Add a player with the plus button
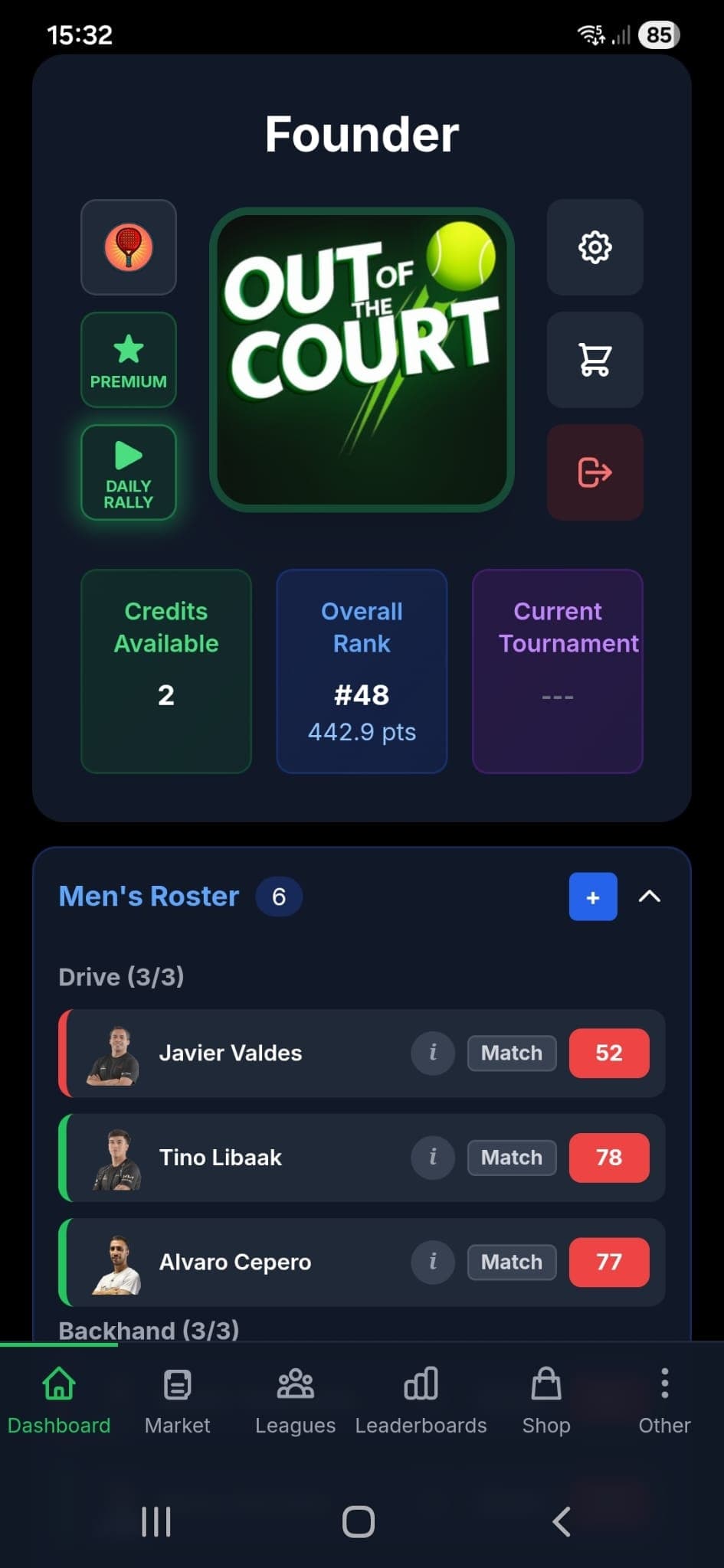Viewport: 724px width, 1568px height. [x=593, y=897]
